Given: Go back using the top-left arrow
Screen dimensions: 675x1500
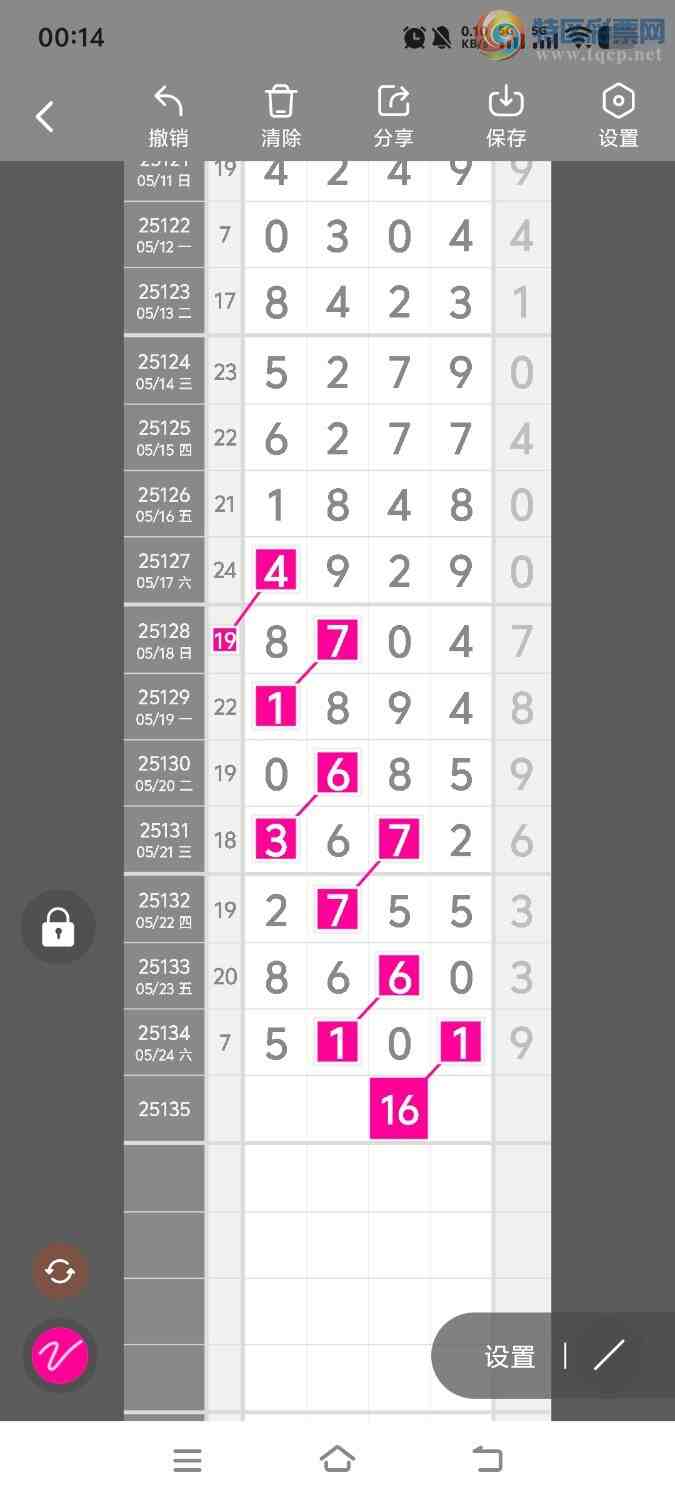Looking at the screenshot, I should tap(45, 117).
